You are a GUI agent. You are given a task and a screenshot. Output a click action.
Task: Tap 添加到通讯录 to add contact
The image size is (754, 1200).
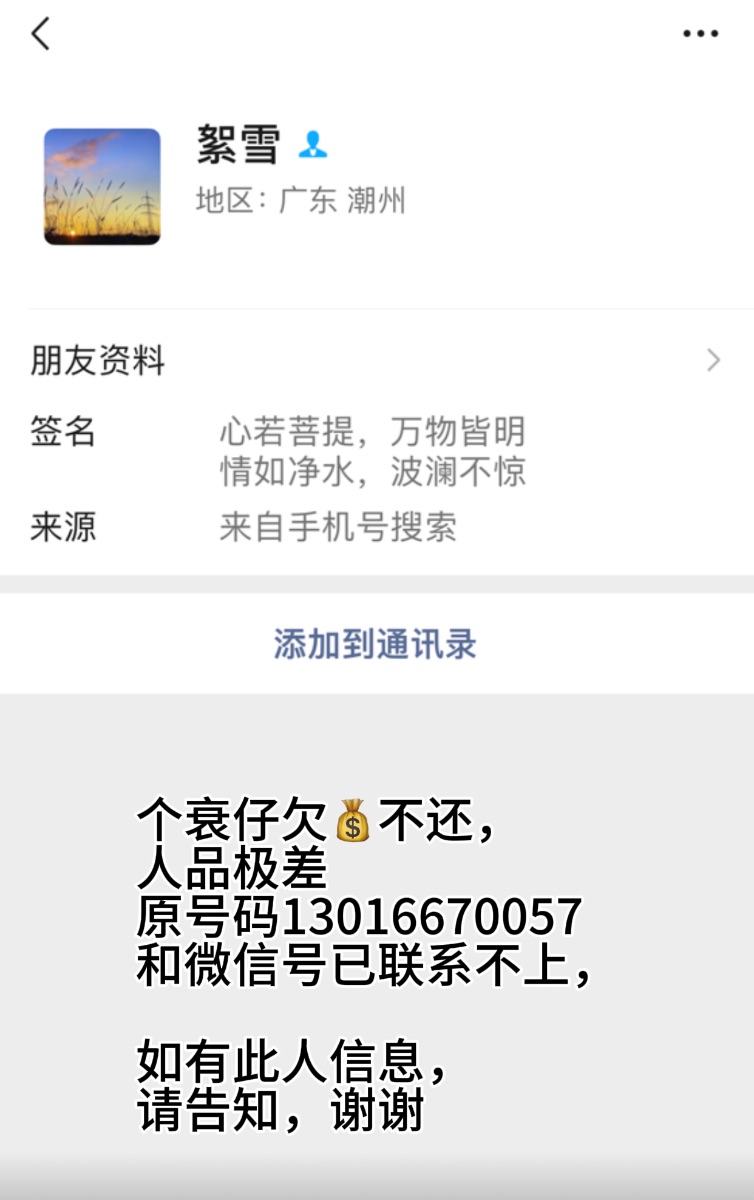coord(376,645)
